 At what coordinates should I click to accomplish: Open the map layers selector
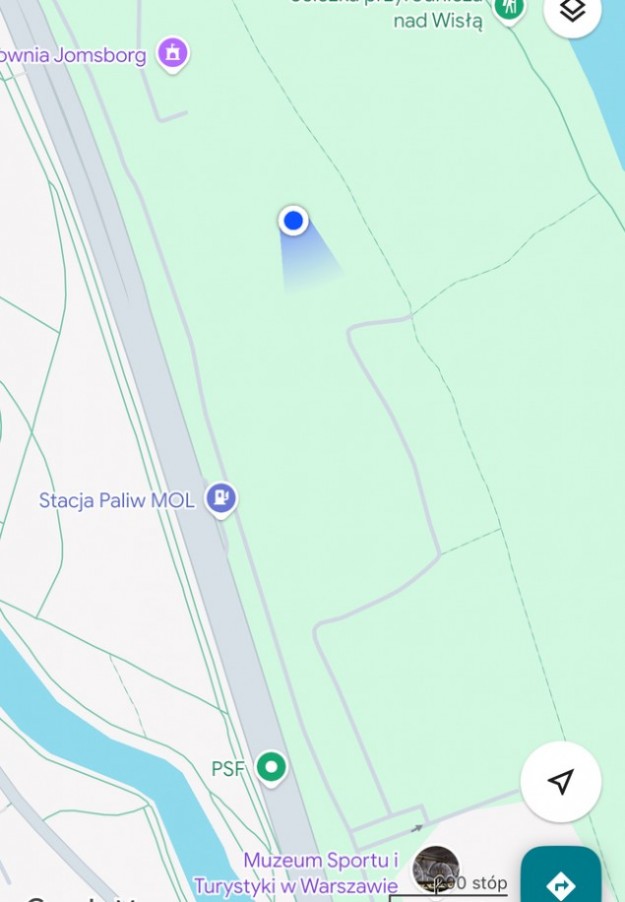(x=572, y=11)
